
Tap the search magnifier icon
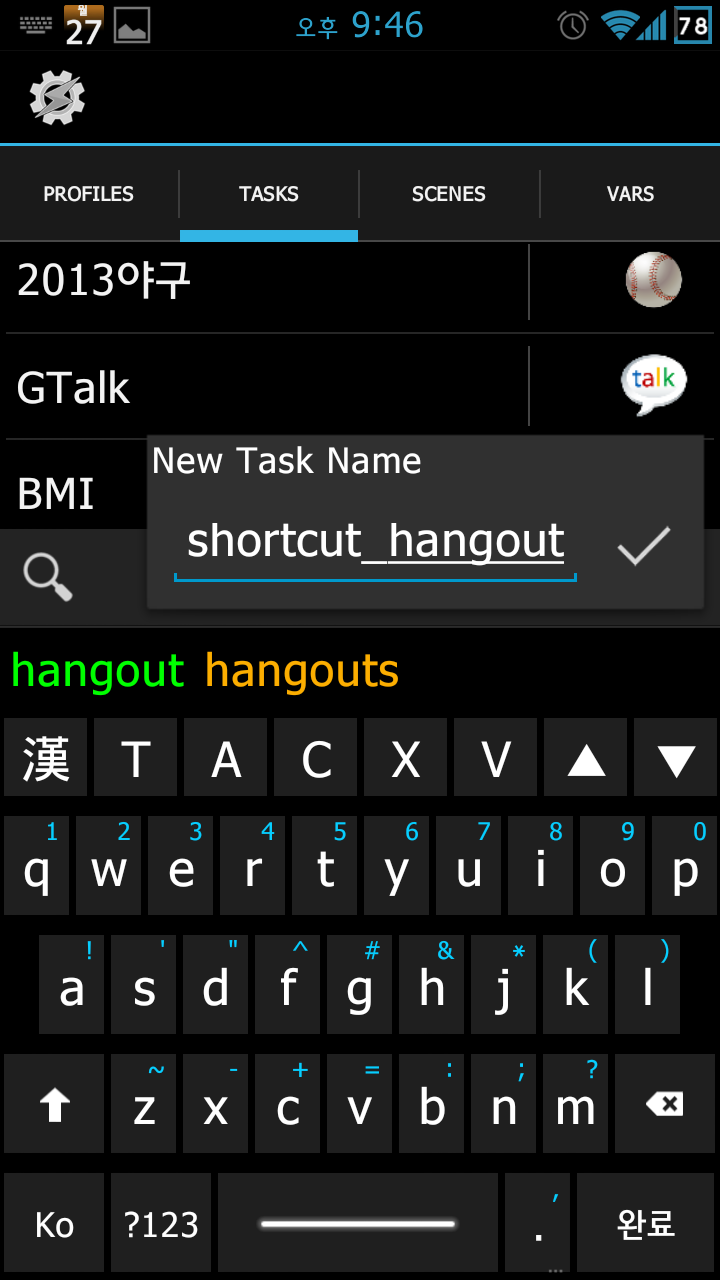[x=47, y=577]
